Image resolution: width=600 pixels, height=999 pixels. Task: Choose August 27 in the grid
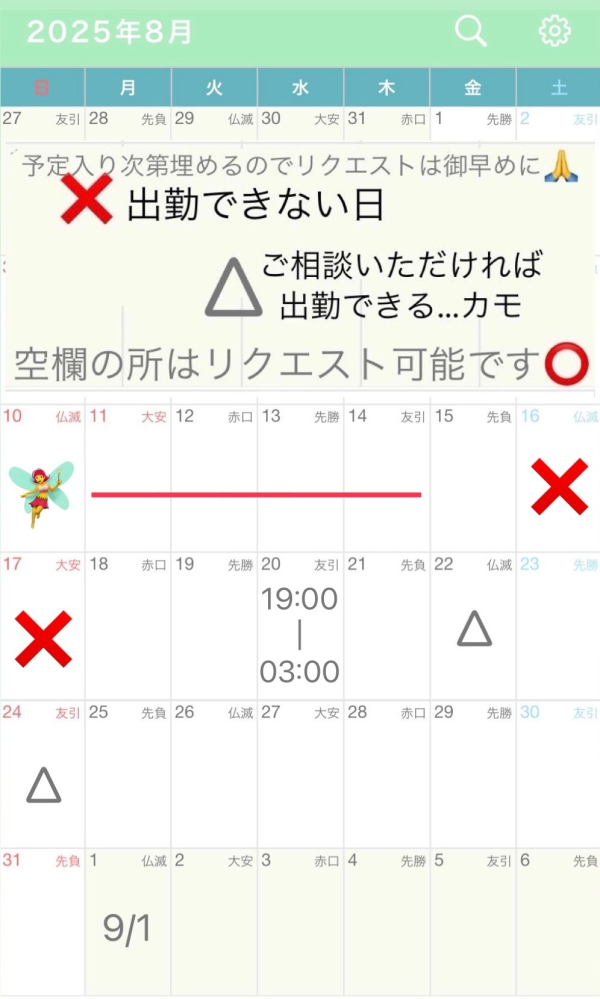300,774
